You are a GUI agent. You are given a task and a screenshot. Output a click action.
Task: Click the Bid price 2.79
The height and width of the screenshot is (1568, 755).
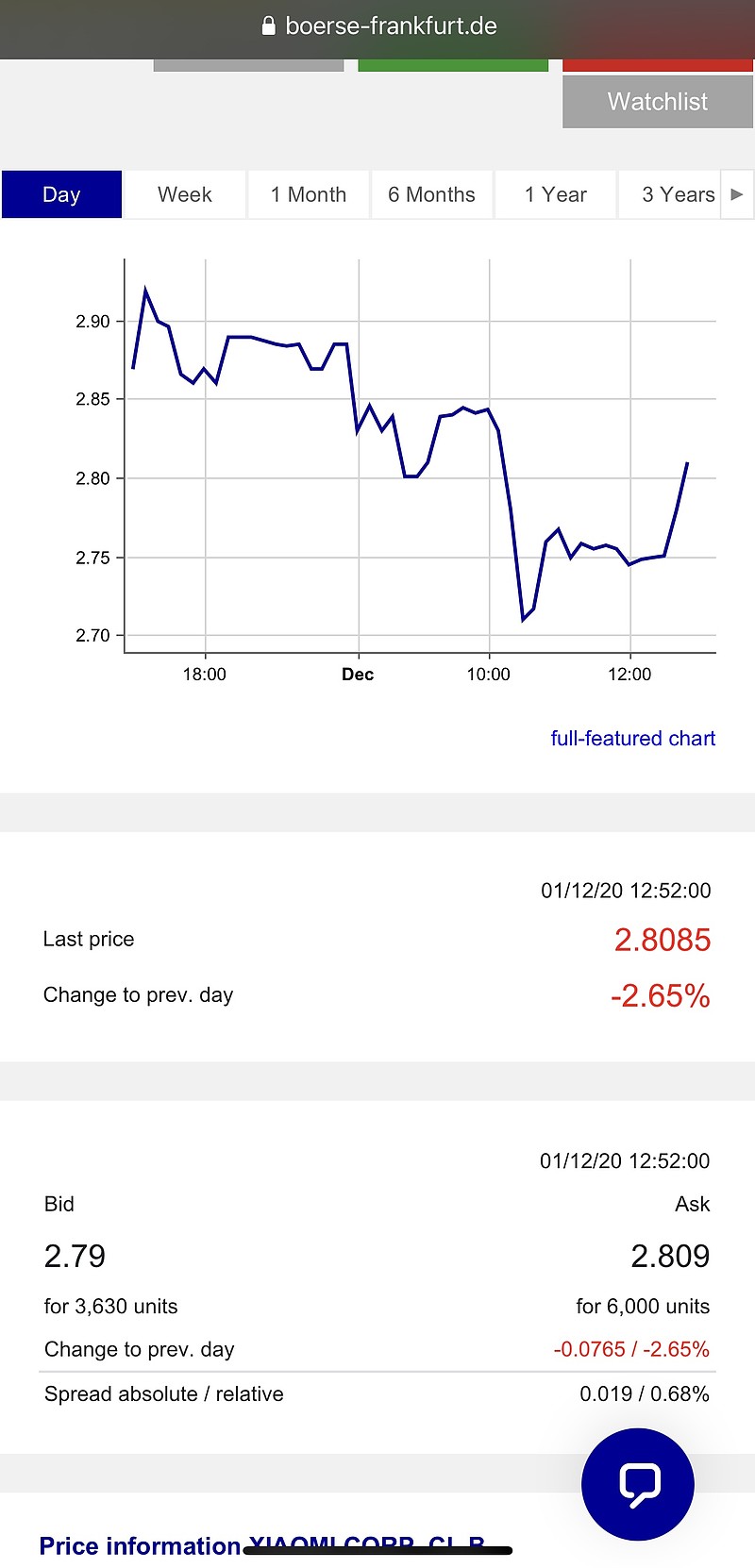pos(75,1256)
